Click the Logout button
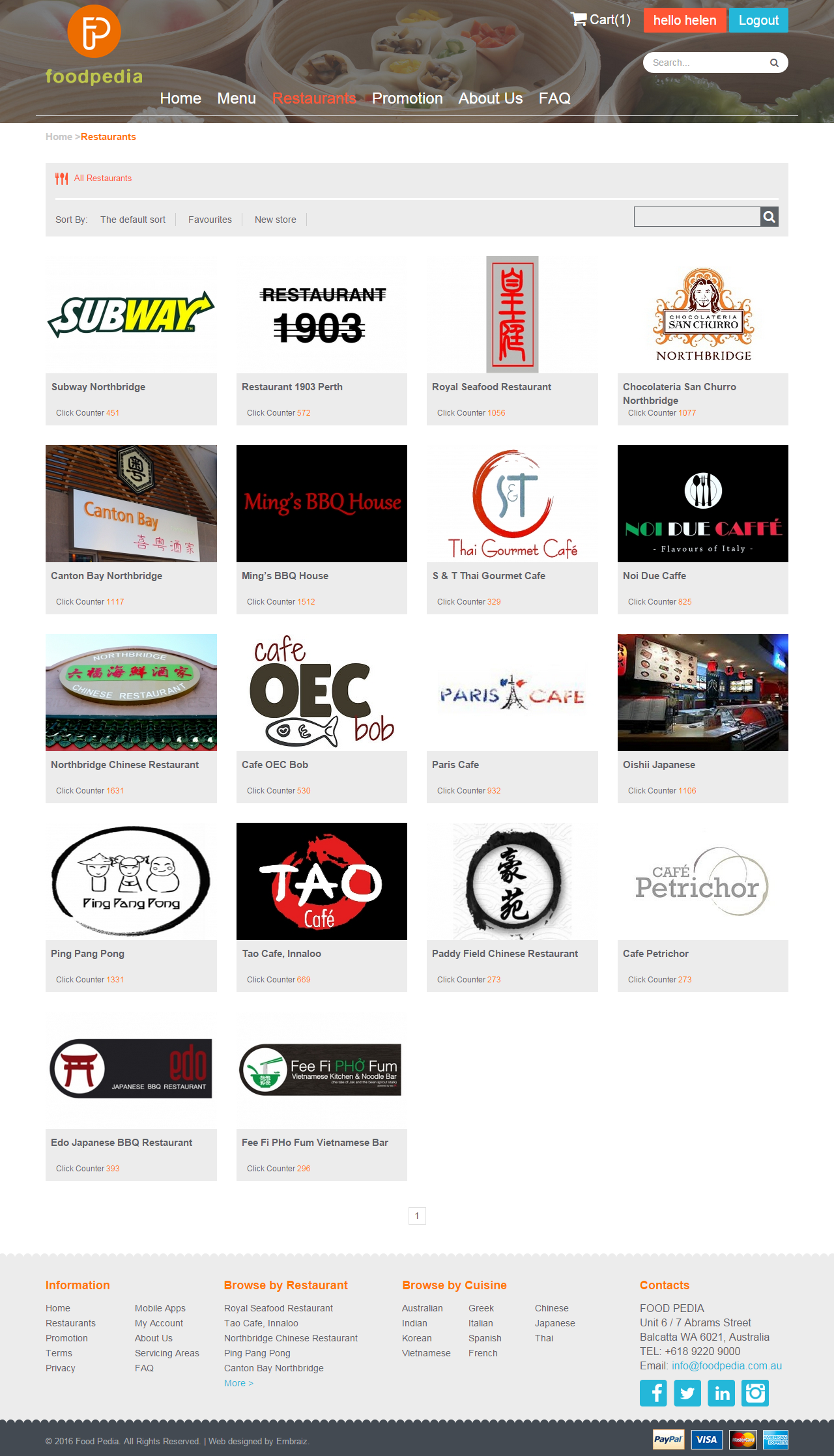 758,20
